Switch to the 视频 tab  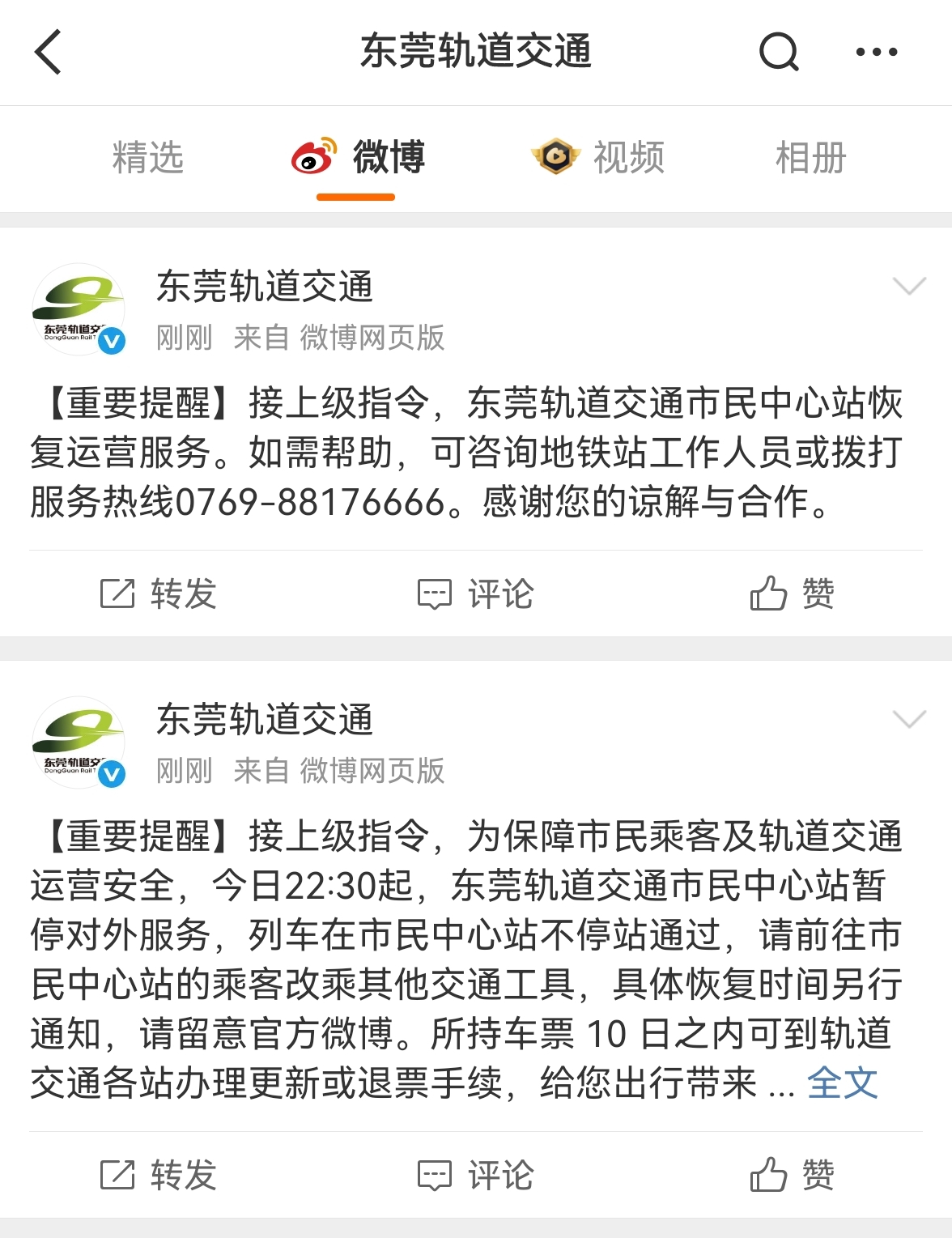[599, 157]
